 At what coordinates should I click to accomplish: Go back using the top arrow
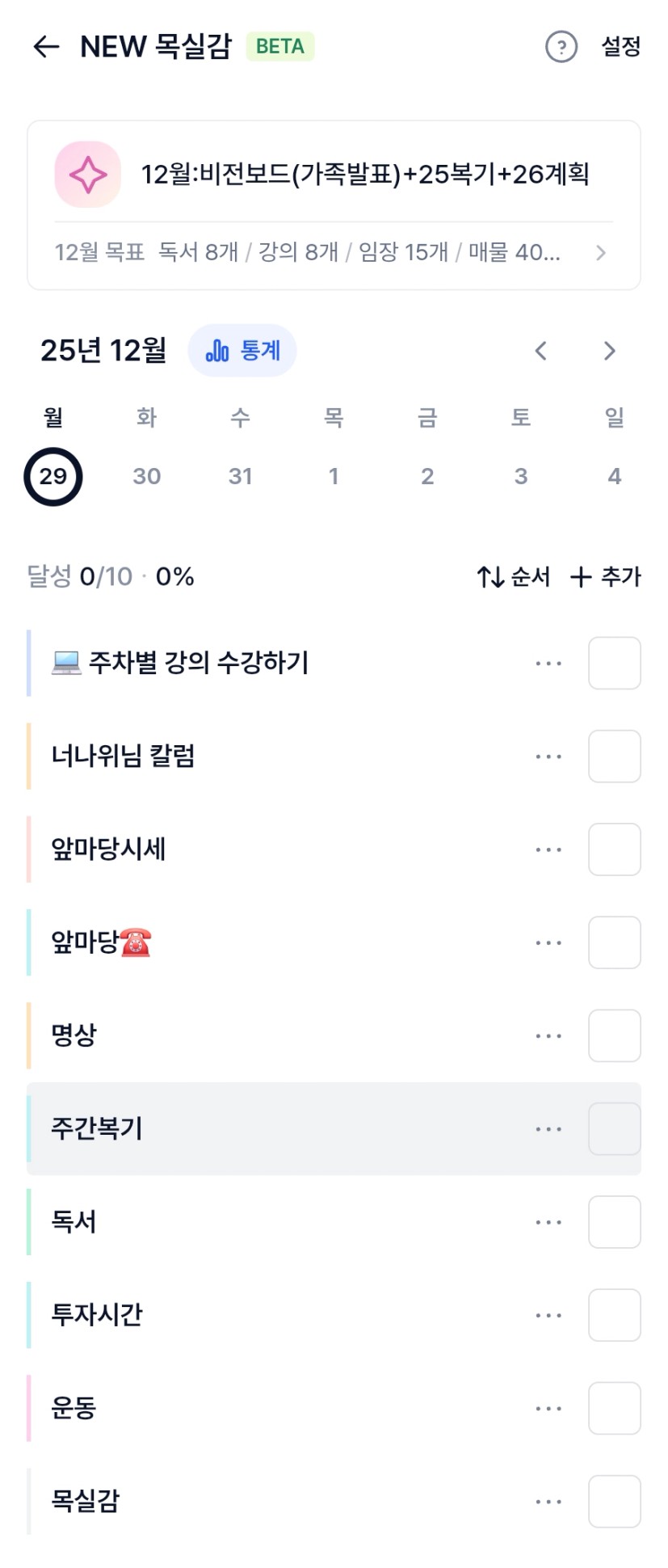[x=46, y=47]
